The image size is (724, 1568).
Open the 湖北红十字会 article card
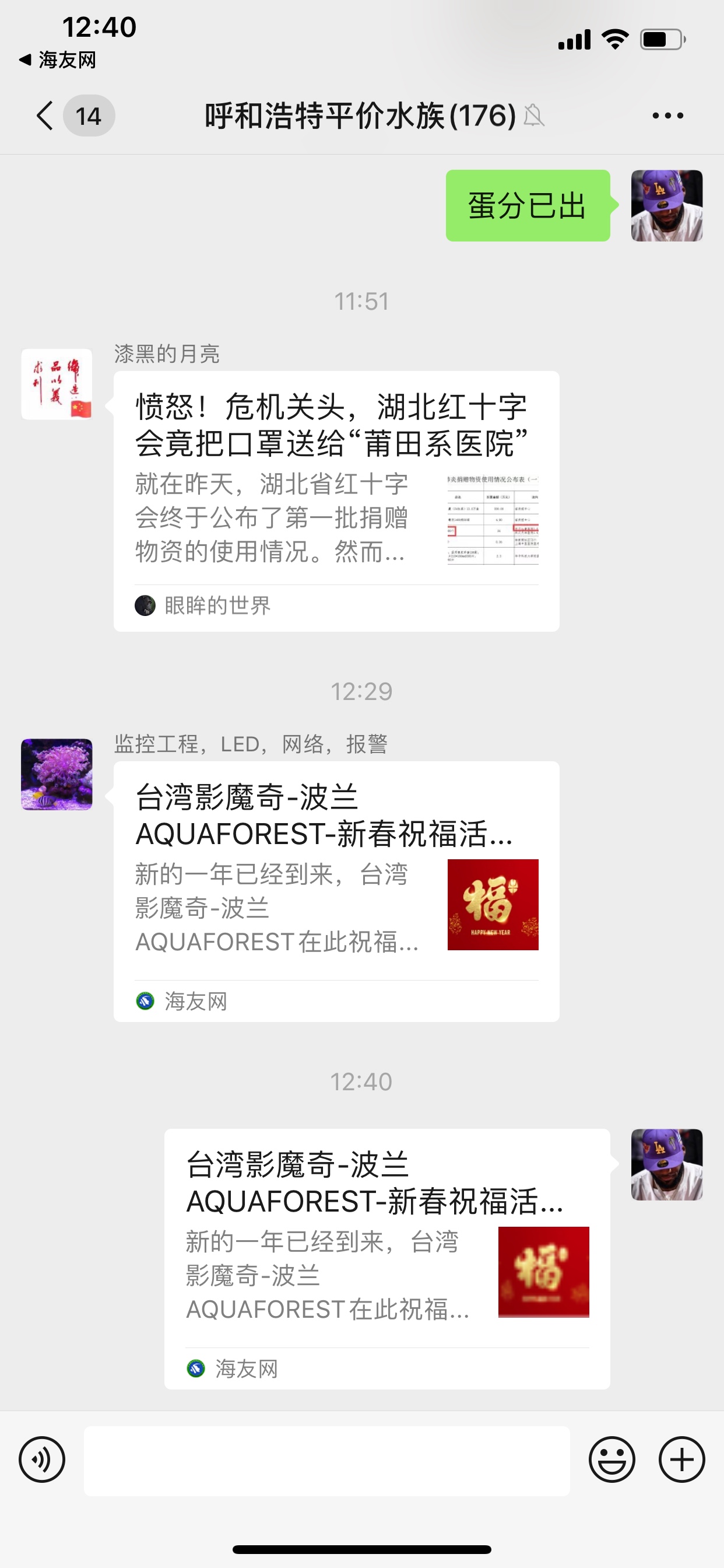point(336,501)
